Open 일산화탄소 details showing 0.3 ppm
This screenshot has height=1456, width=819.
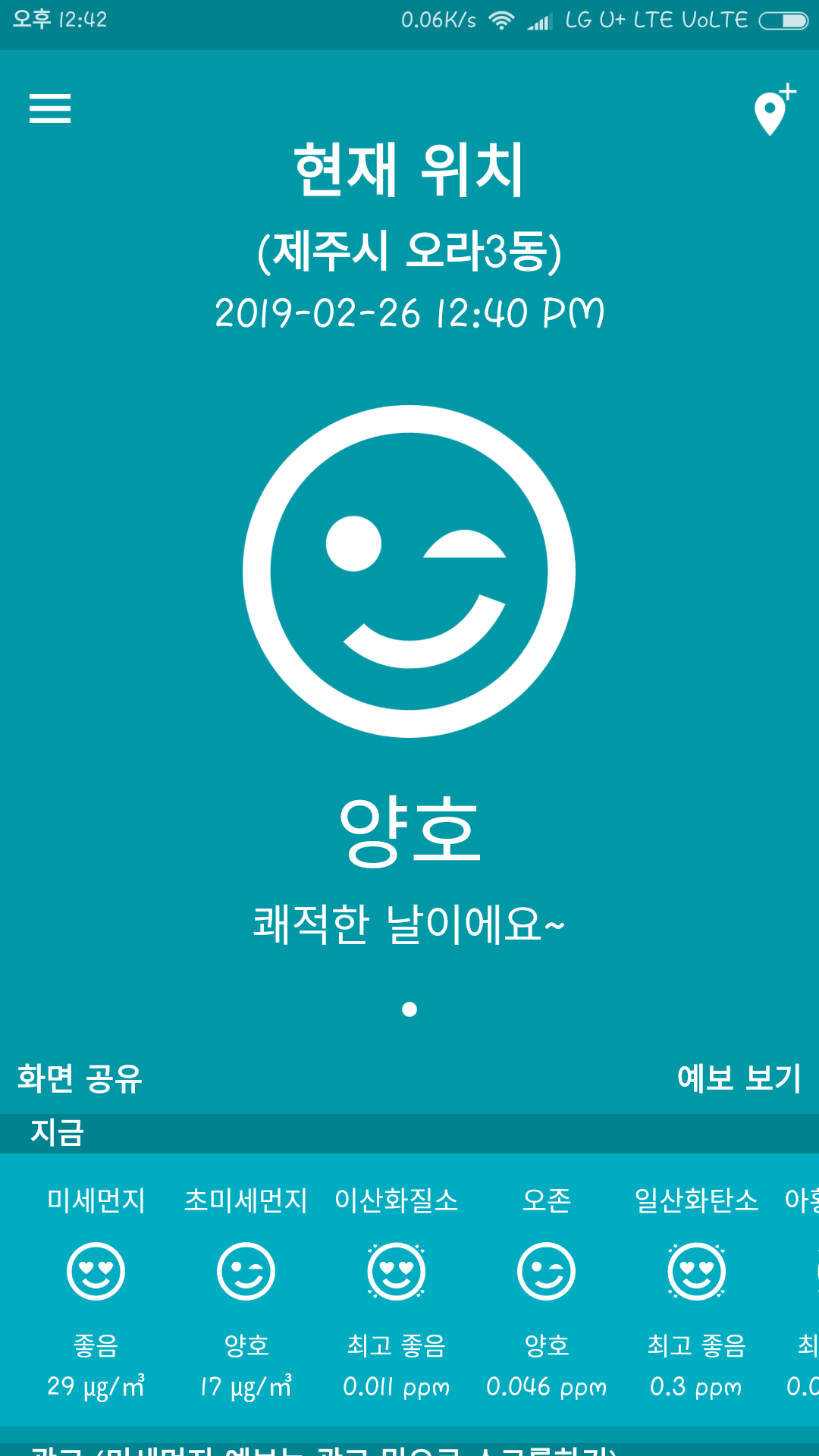696,1289
